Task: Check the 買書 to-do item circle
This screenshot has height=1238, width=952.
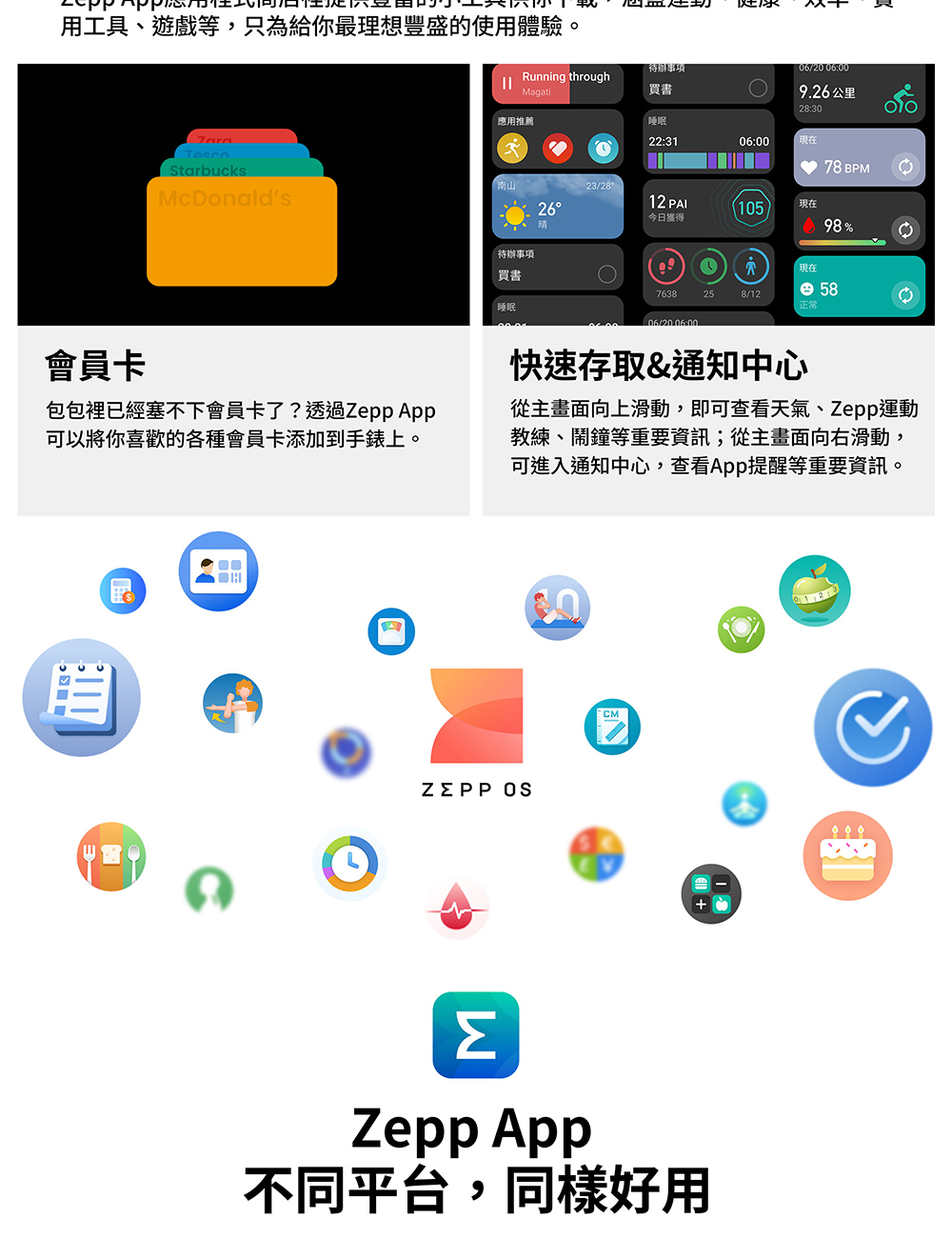Action: tap(757, 87)
